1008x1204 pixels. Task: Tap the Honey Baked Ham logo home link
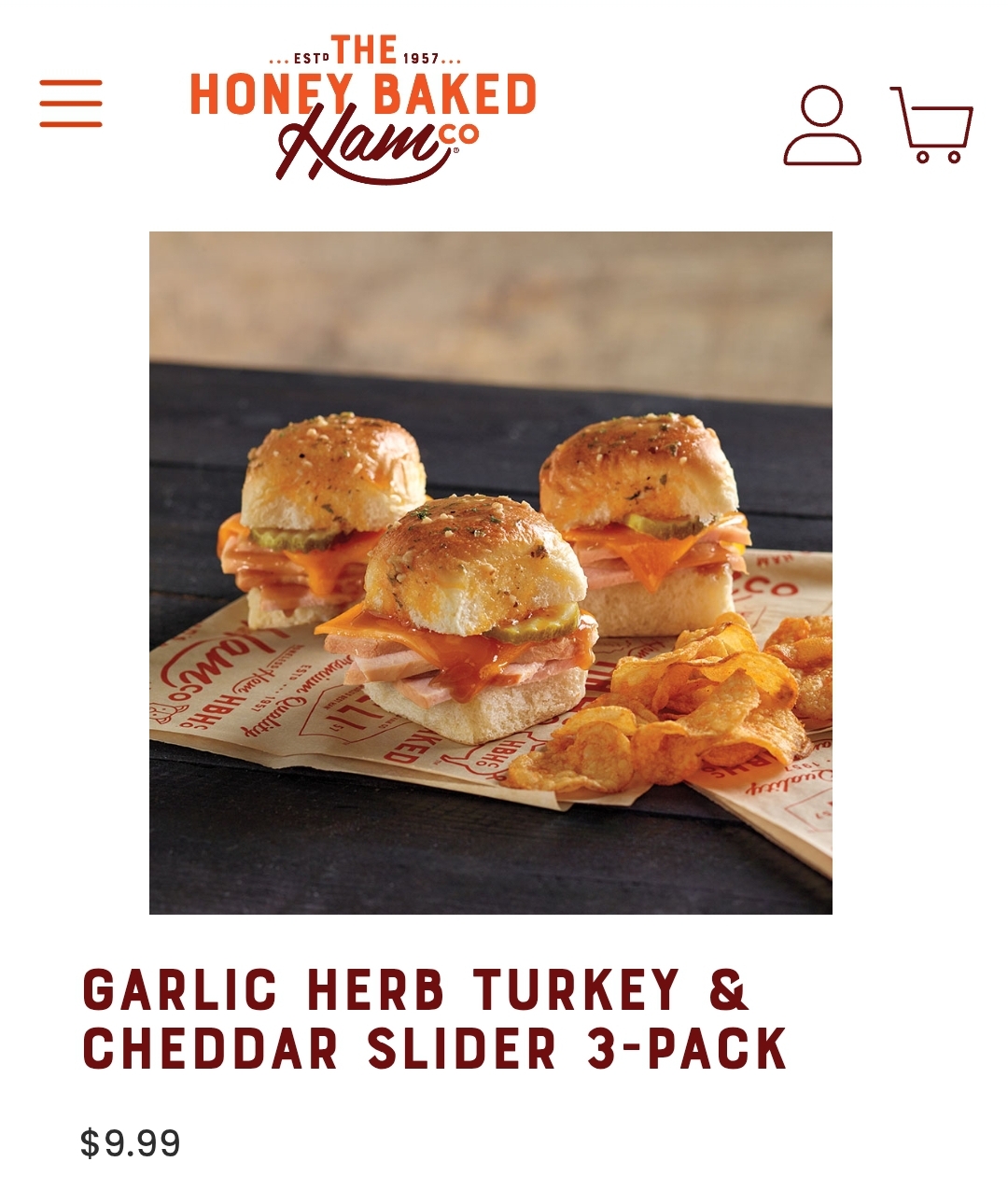click(363, 108)
